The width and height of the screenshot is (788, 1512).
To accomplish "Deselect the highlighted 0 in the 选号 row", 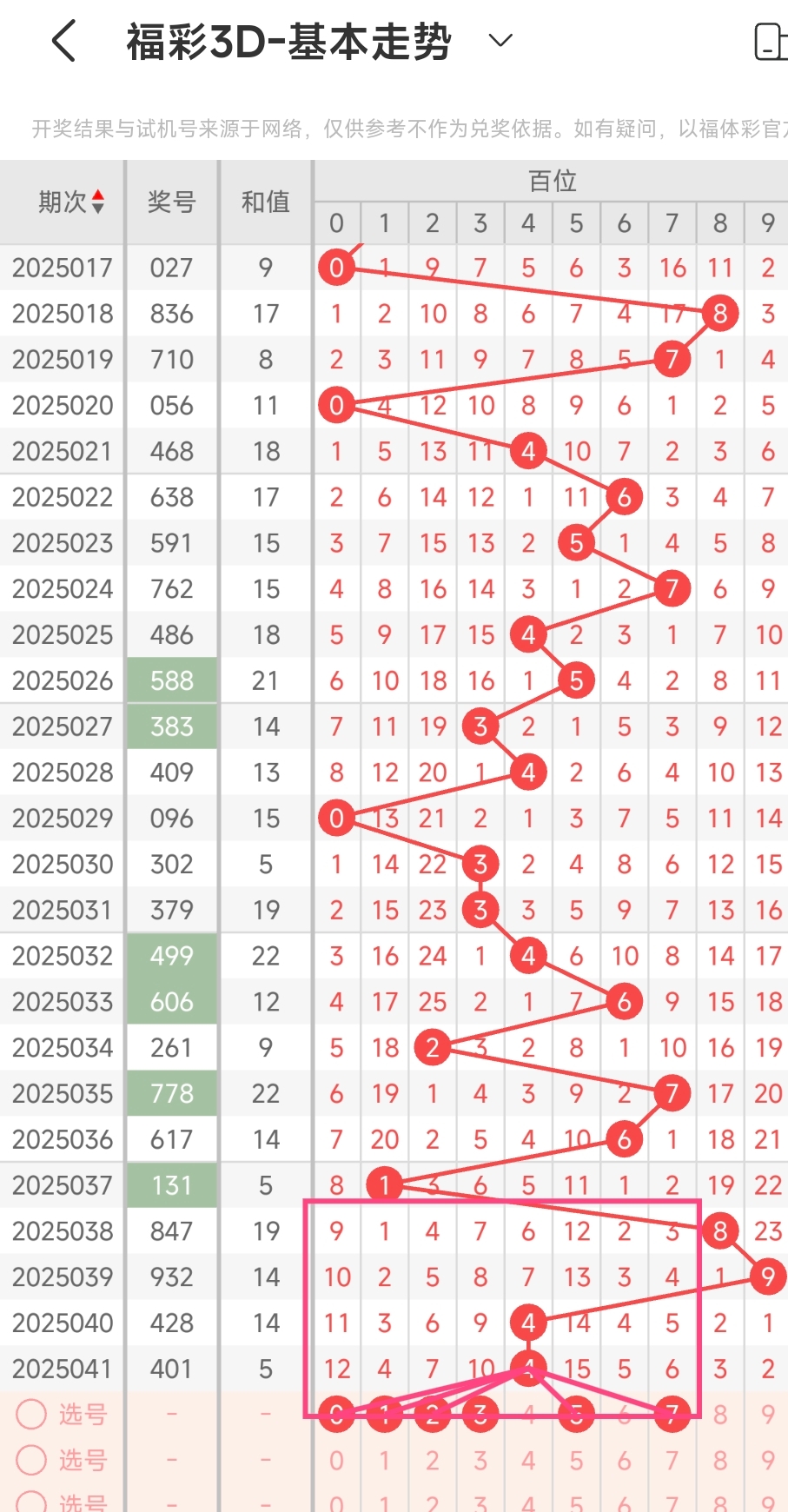I will pyautogui.click(x=336, y=1415).
